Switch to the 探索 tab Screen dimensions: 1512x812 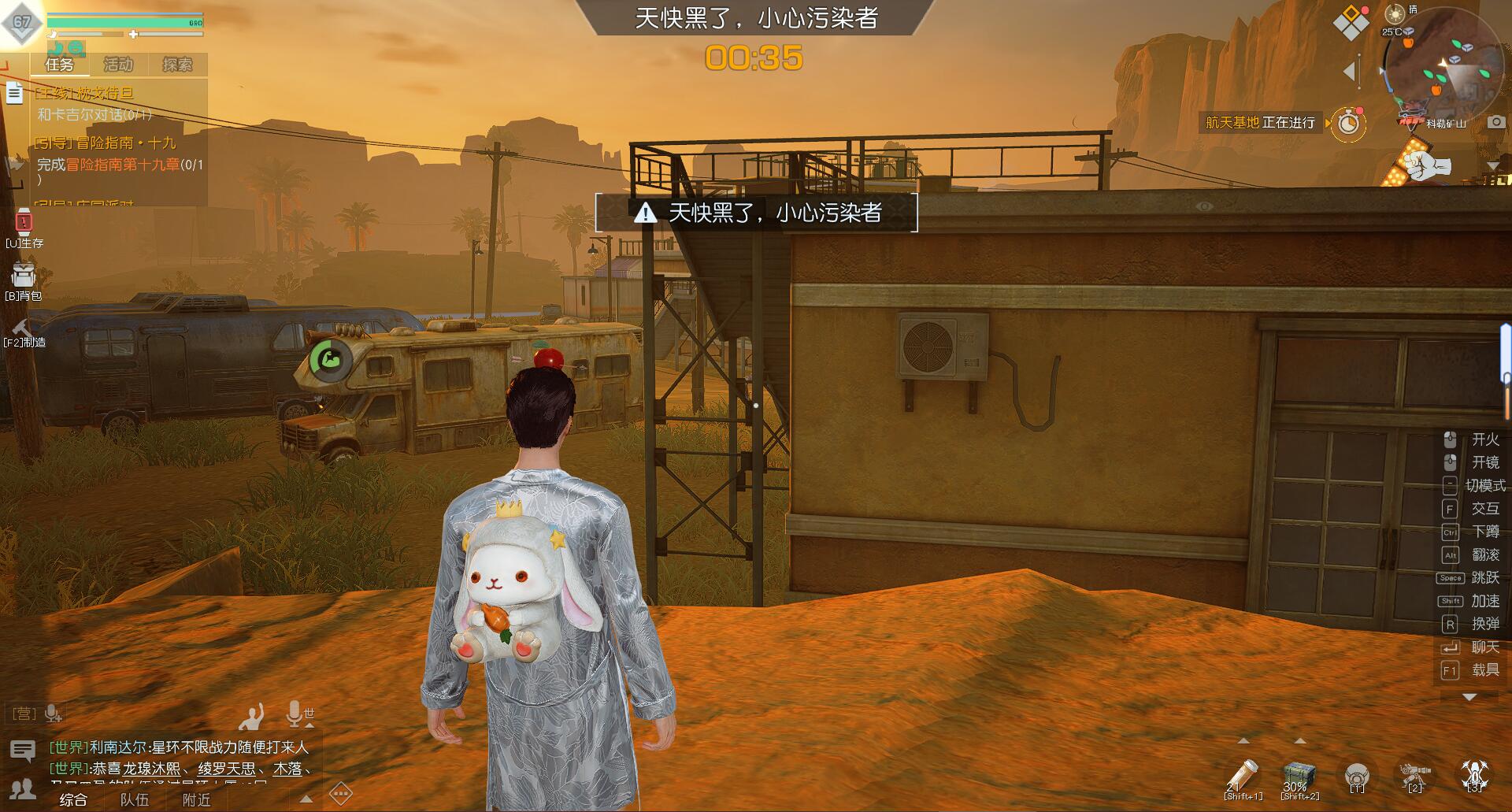[177, 65]
